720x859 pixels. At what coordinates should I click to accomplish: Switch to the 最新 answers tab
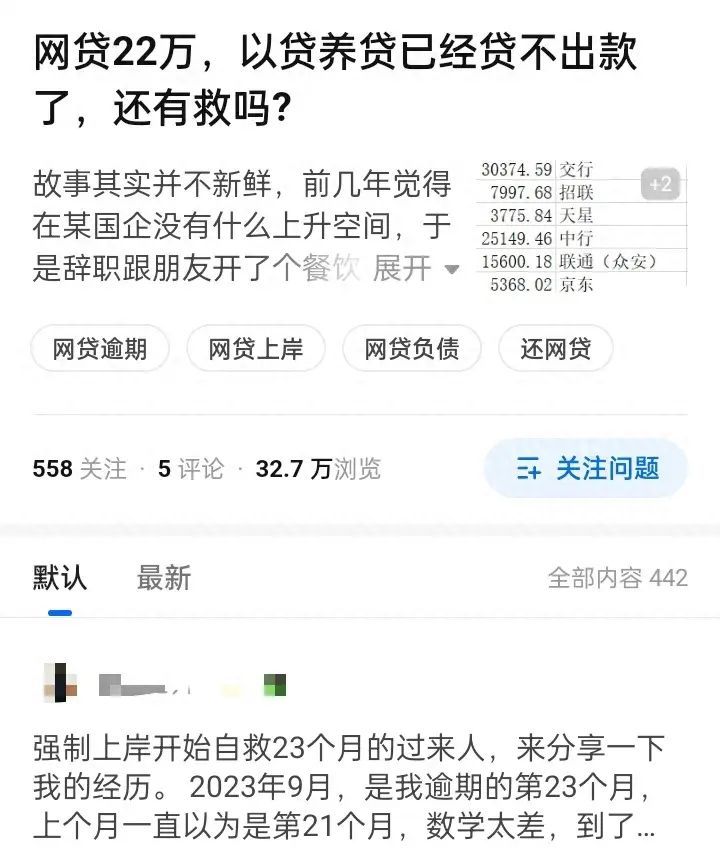point(164,577)
